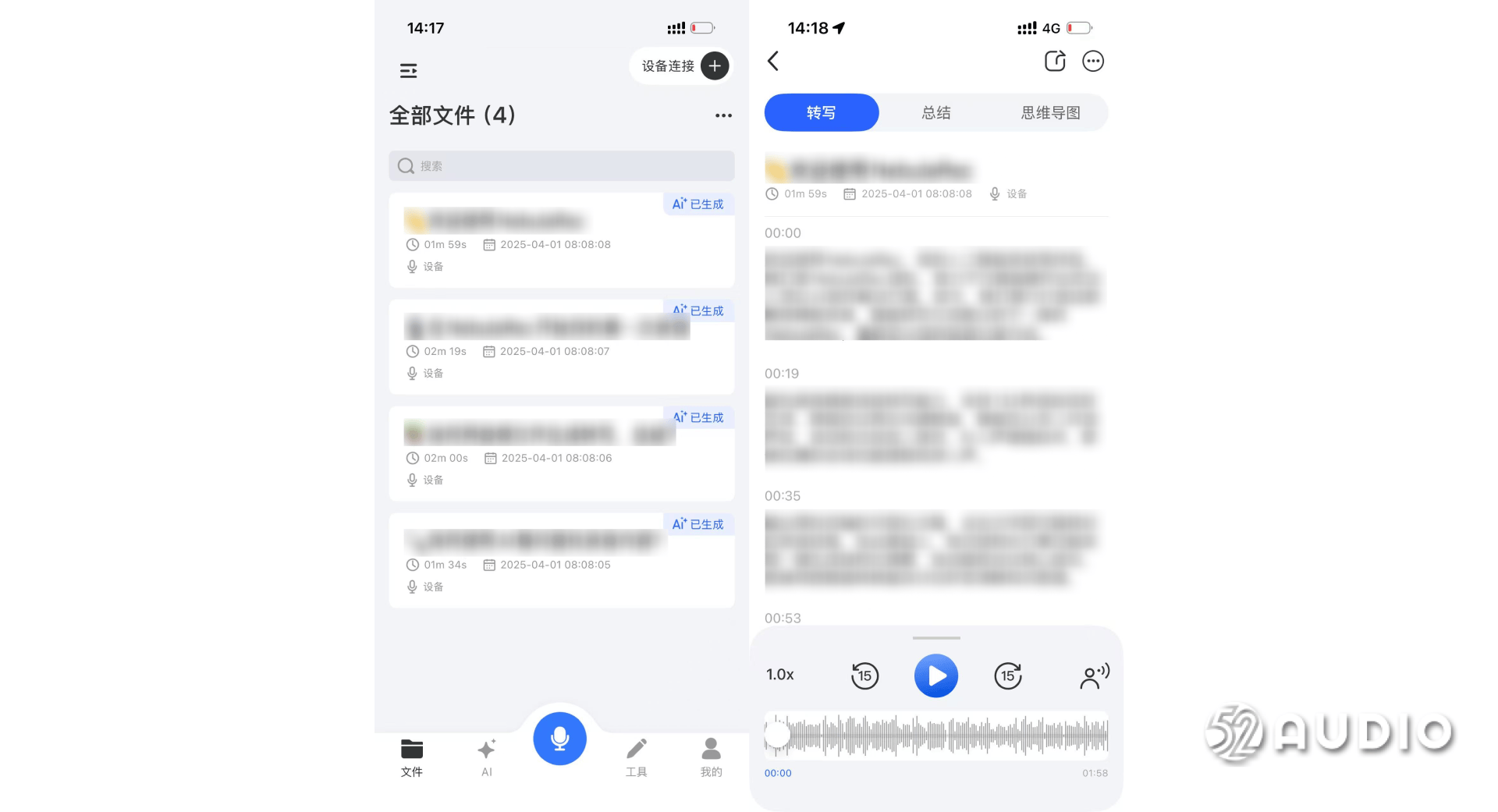The image size is (1498, 812).
Task: Start a new recording with the microphone button
Action: coord(559,738)
